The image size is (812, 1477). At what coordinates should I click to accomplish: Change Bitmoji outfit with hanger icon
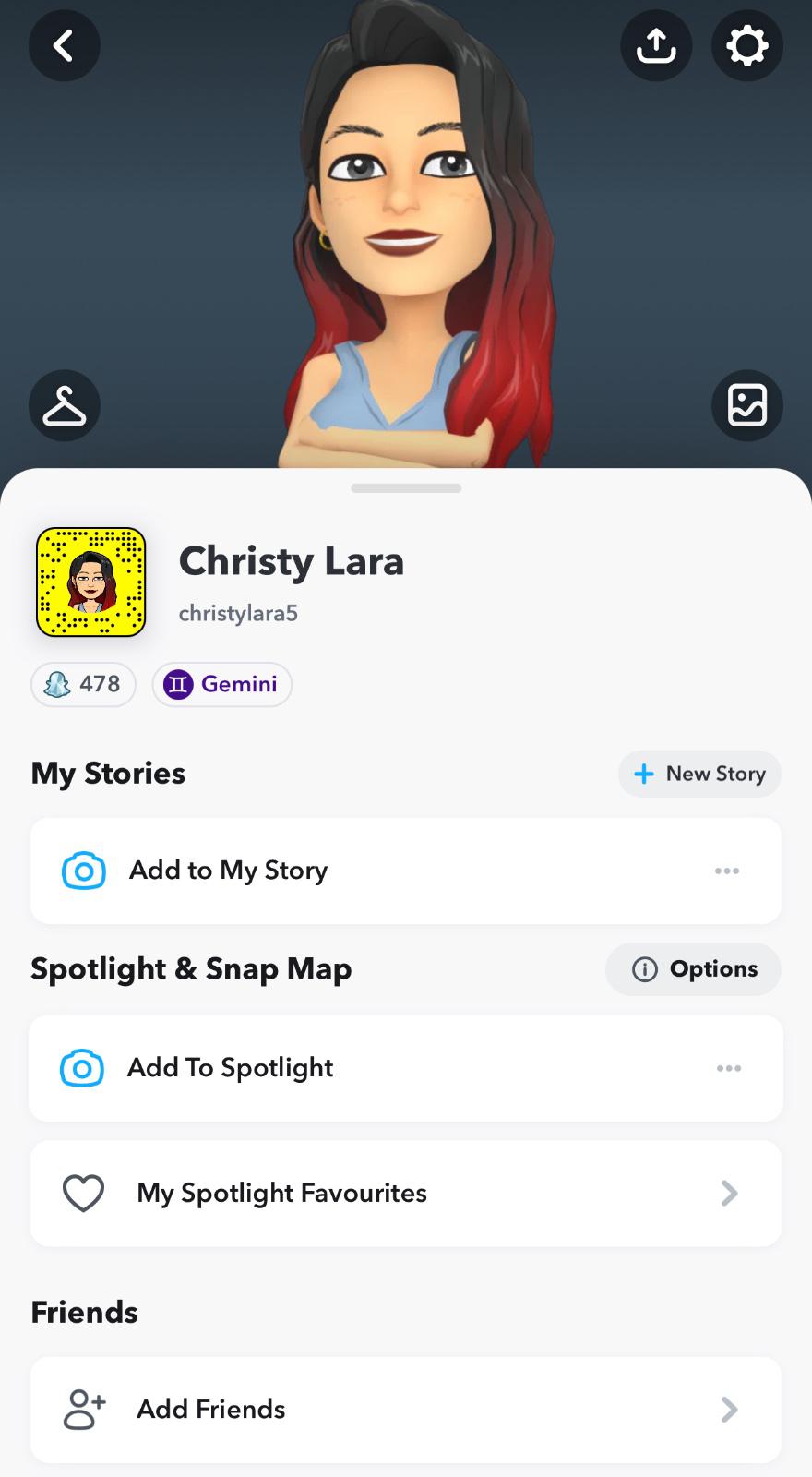[64, 405]
